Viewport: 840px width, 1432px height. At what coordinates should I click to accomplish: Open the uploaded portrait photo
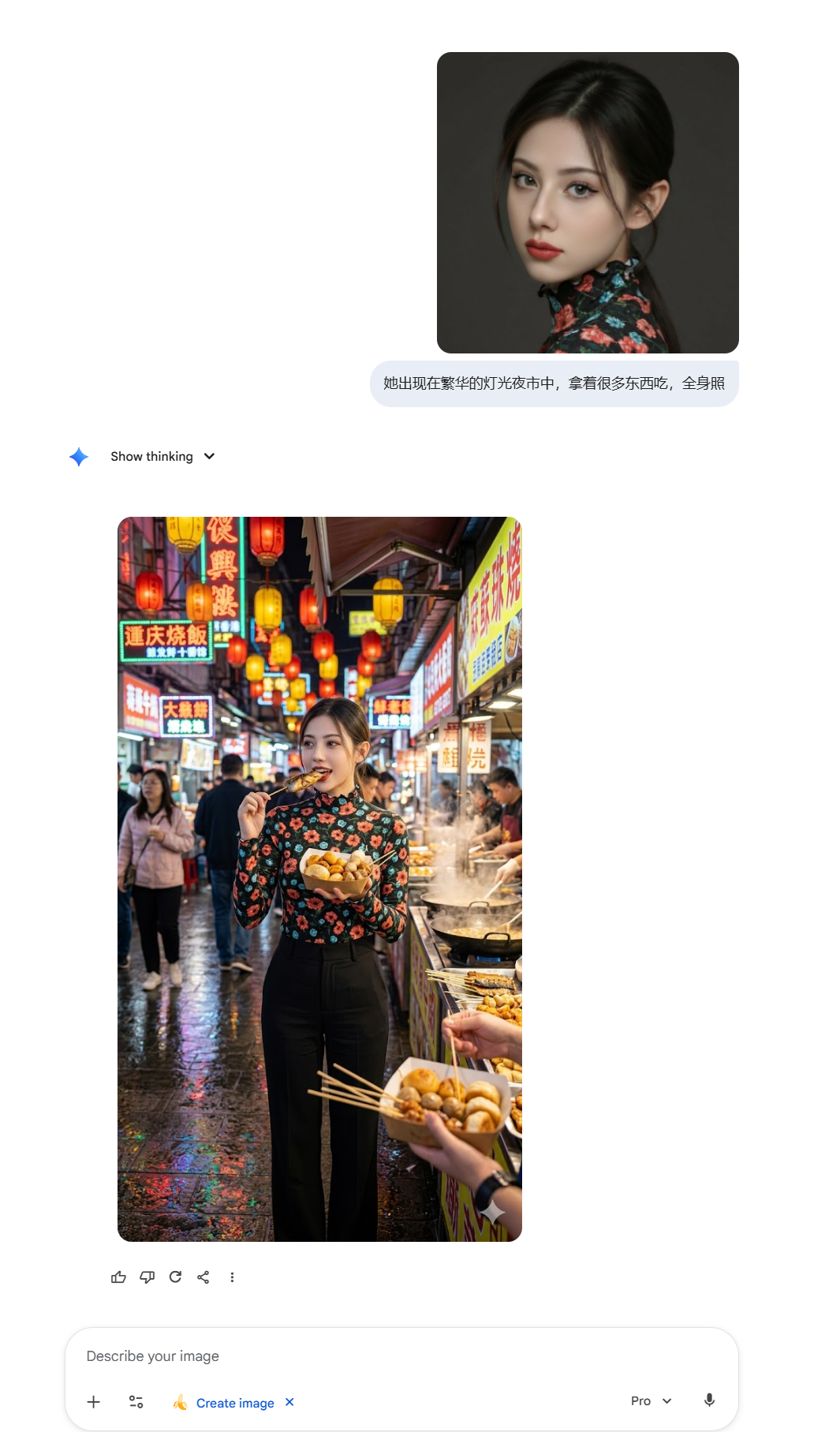pos(588,203)
